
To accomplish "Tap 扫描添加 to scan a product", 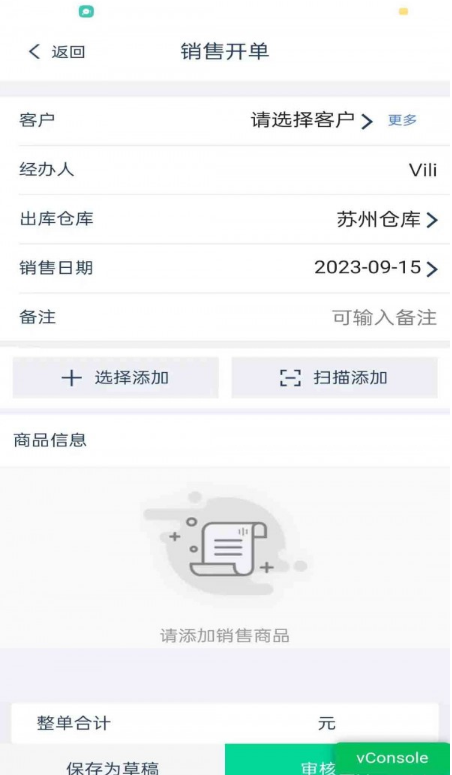I will (x=334, y=378).
